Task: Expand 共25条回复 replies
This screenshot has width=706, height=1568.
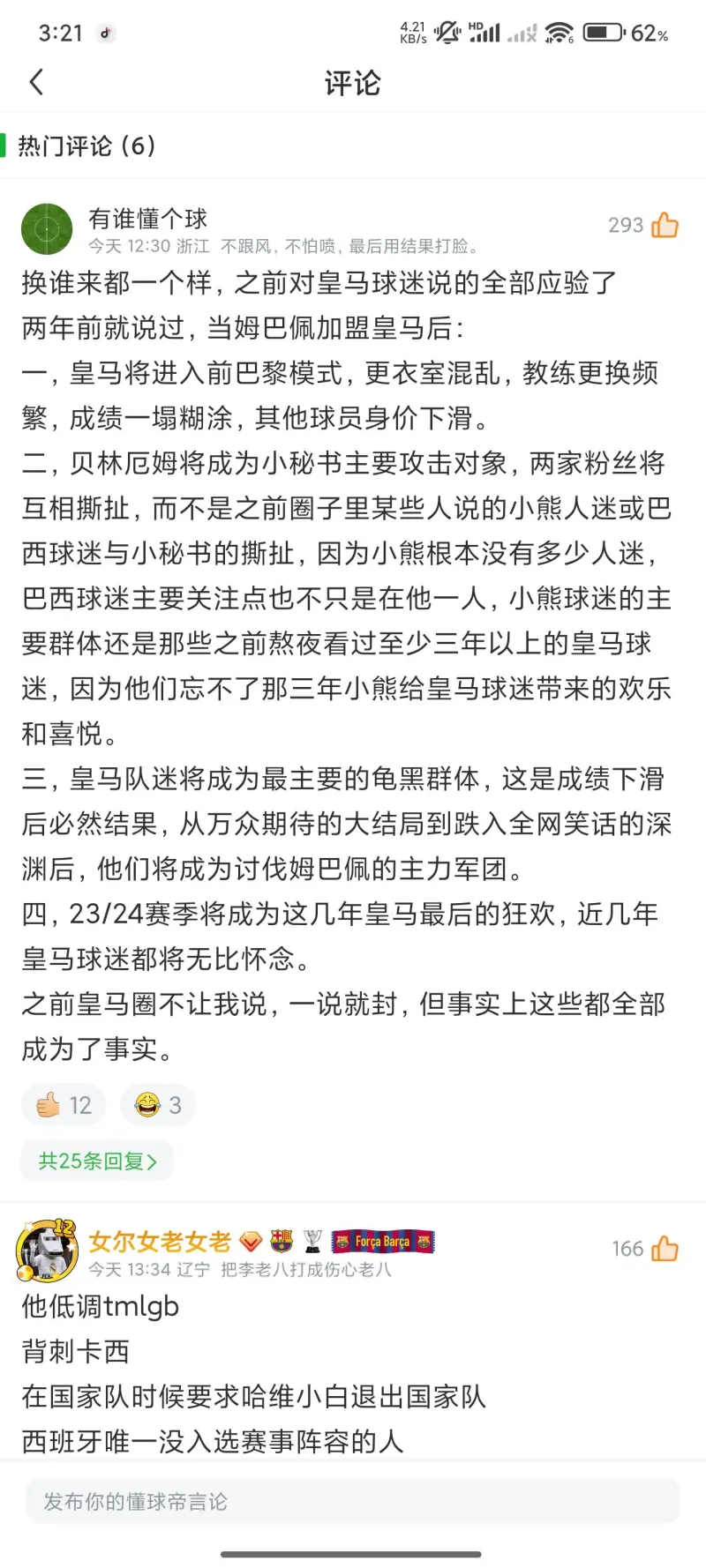Action: [x=97, y=1161]
